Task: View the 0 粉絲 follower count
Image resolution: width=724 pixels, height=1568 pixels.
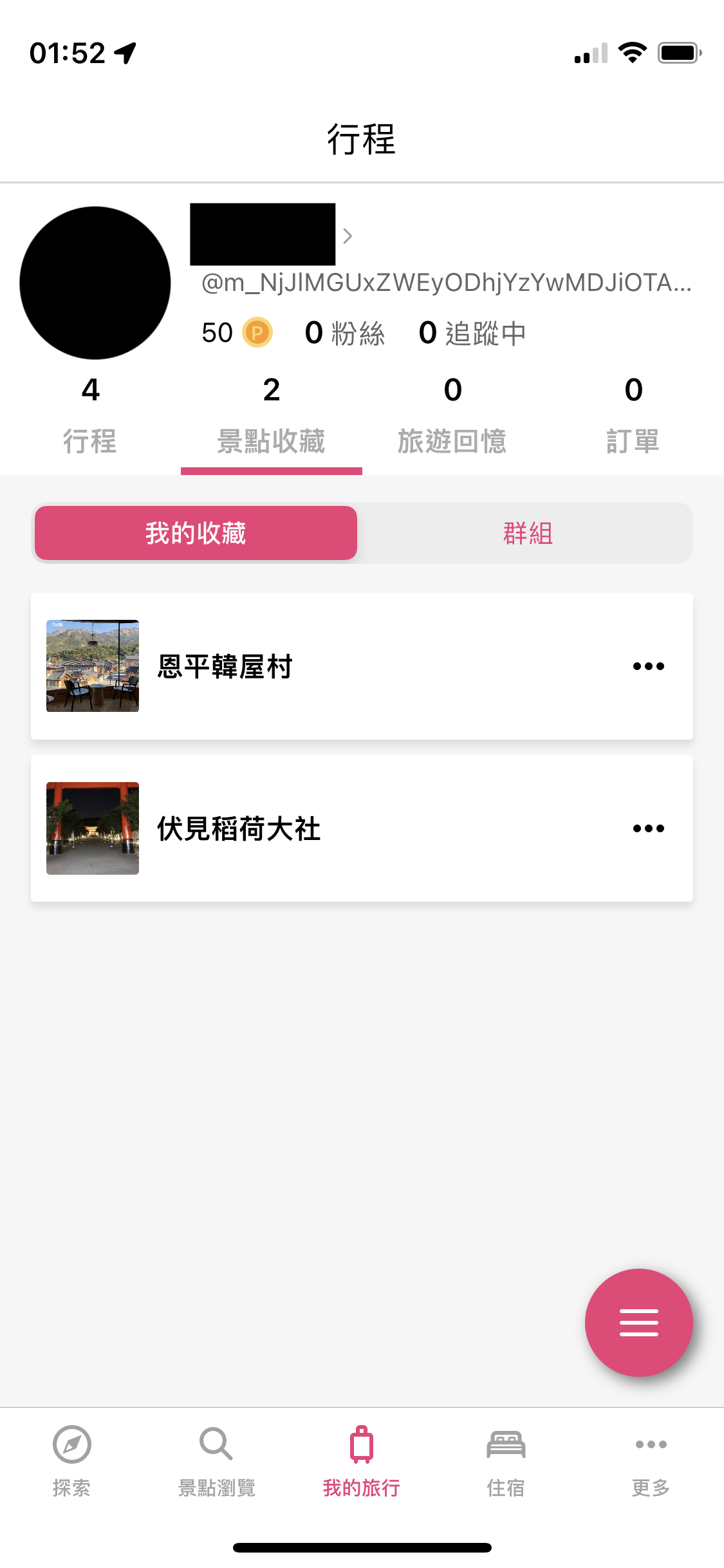Action: [344, 333]
